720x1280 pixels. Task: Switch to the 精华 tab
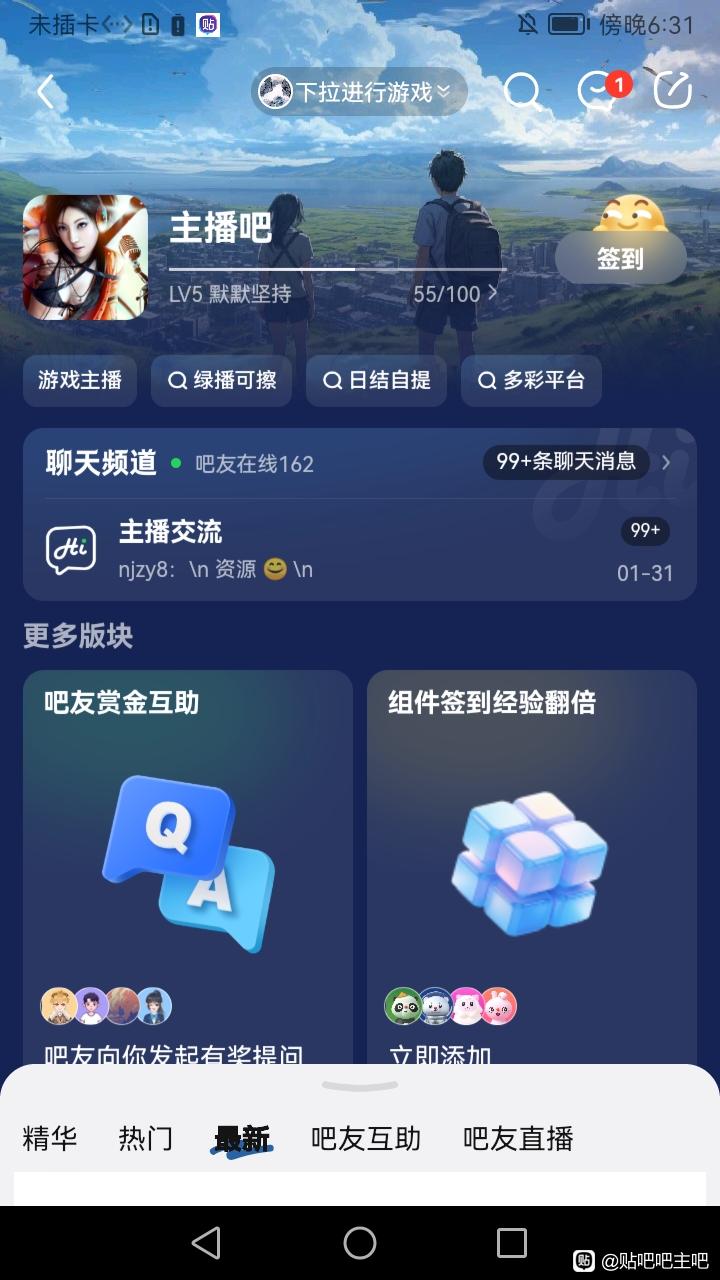click(x=50, y=1138)
